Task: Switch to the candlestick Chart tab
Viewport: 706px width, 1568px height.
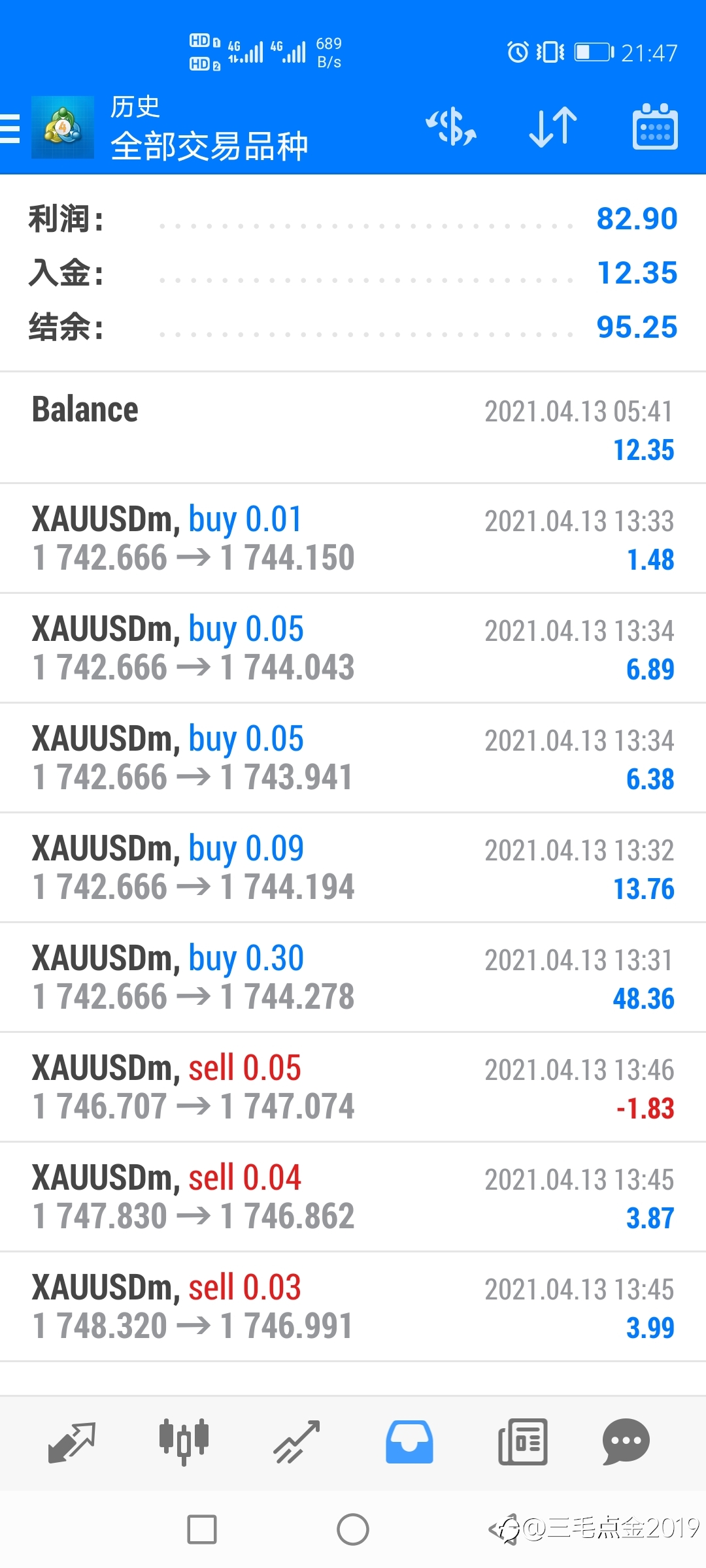Action: pyautogui.click(x=184, y=1441)
